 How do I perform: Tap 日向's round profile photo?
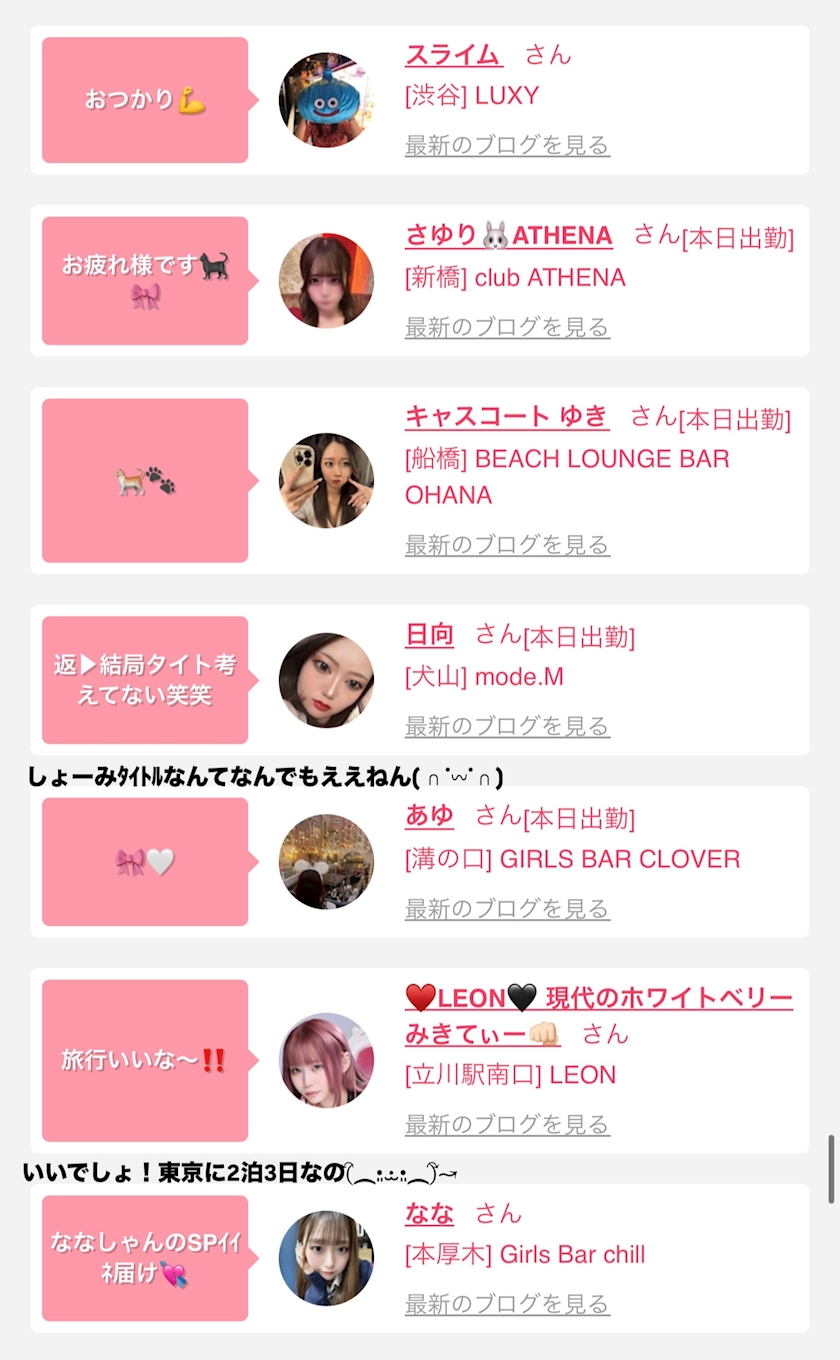tap(326, 680)
